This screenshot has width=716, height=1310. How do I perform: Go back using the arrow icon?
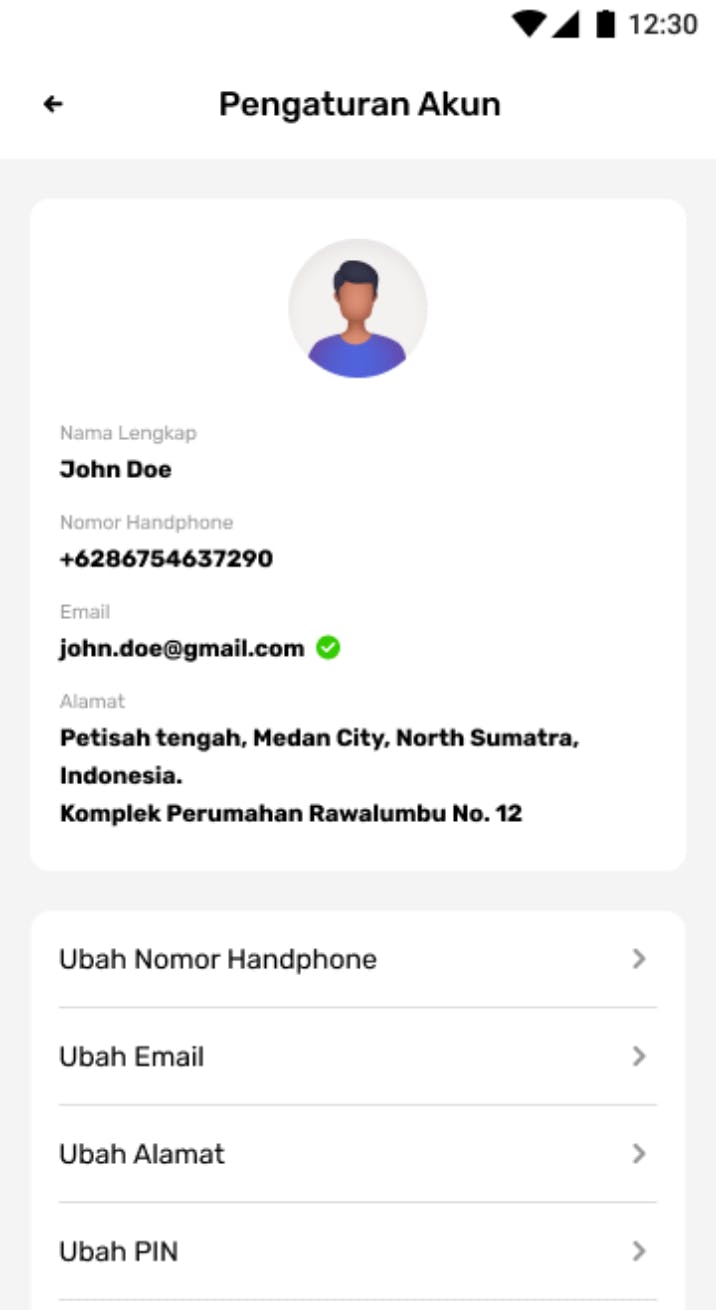click(x=53, y=104)
